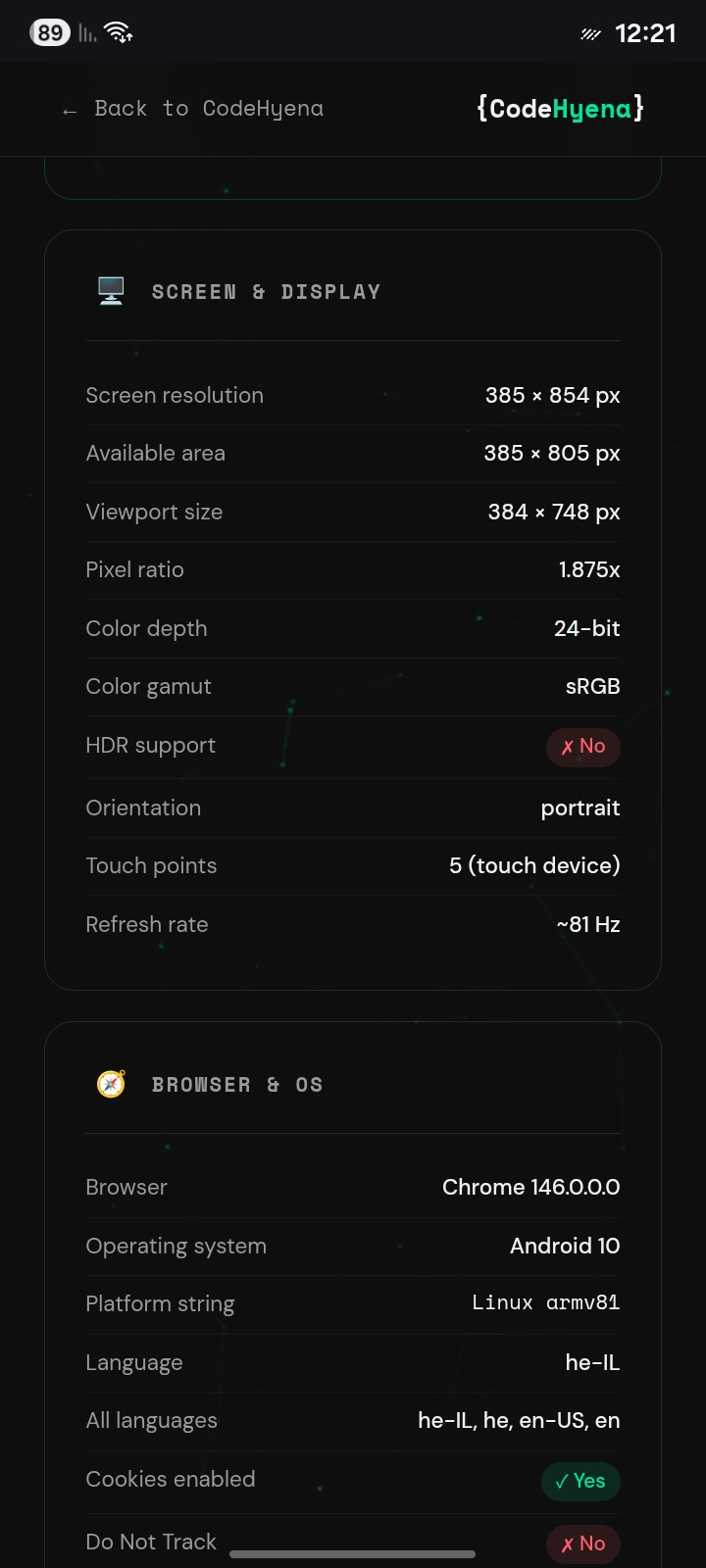Toggle the Do Not Track No badge
Screen dimensions: 706x1568
coord(582,1543)
